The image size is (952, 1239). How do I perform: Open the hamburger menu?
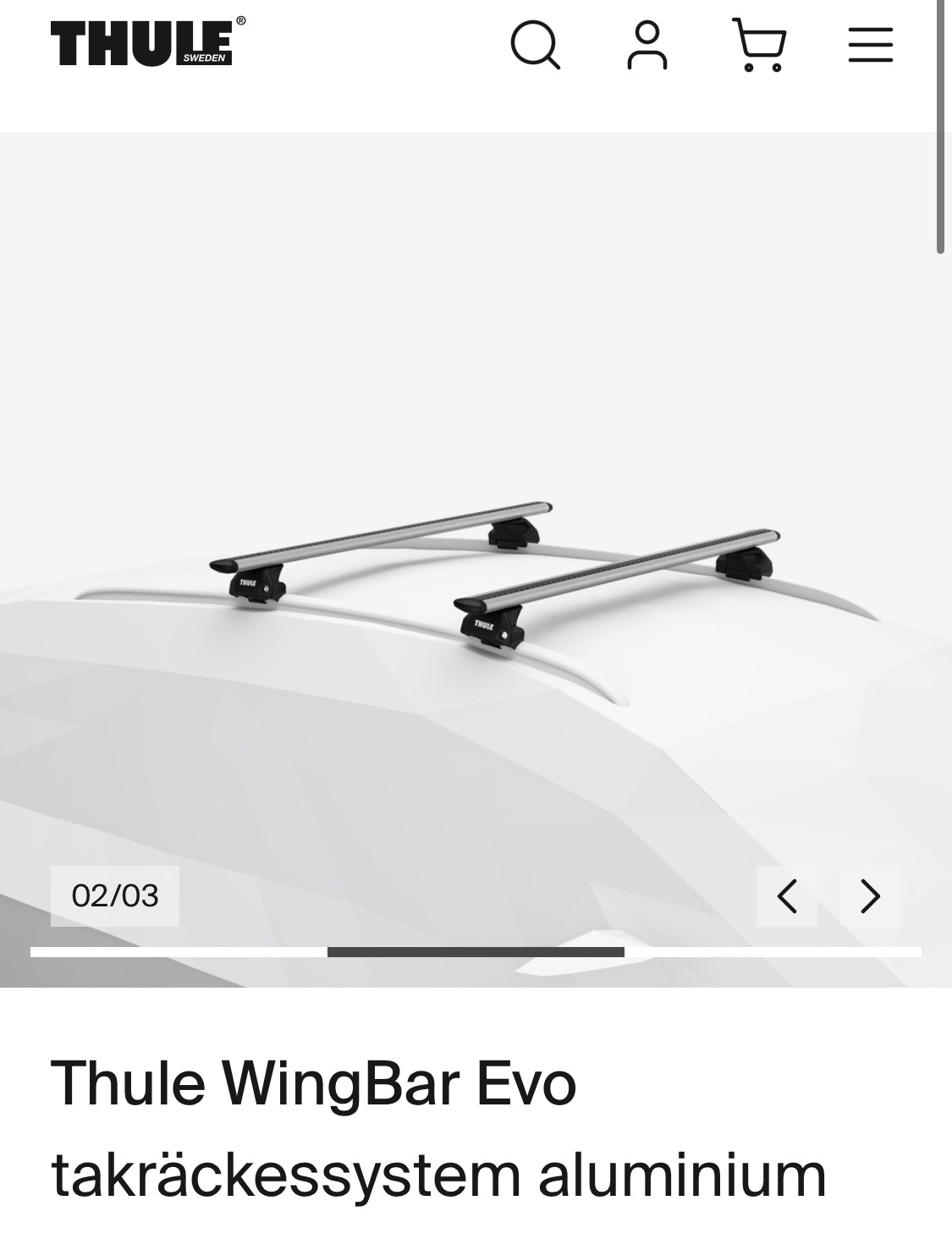[870, 45]
